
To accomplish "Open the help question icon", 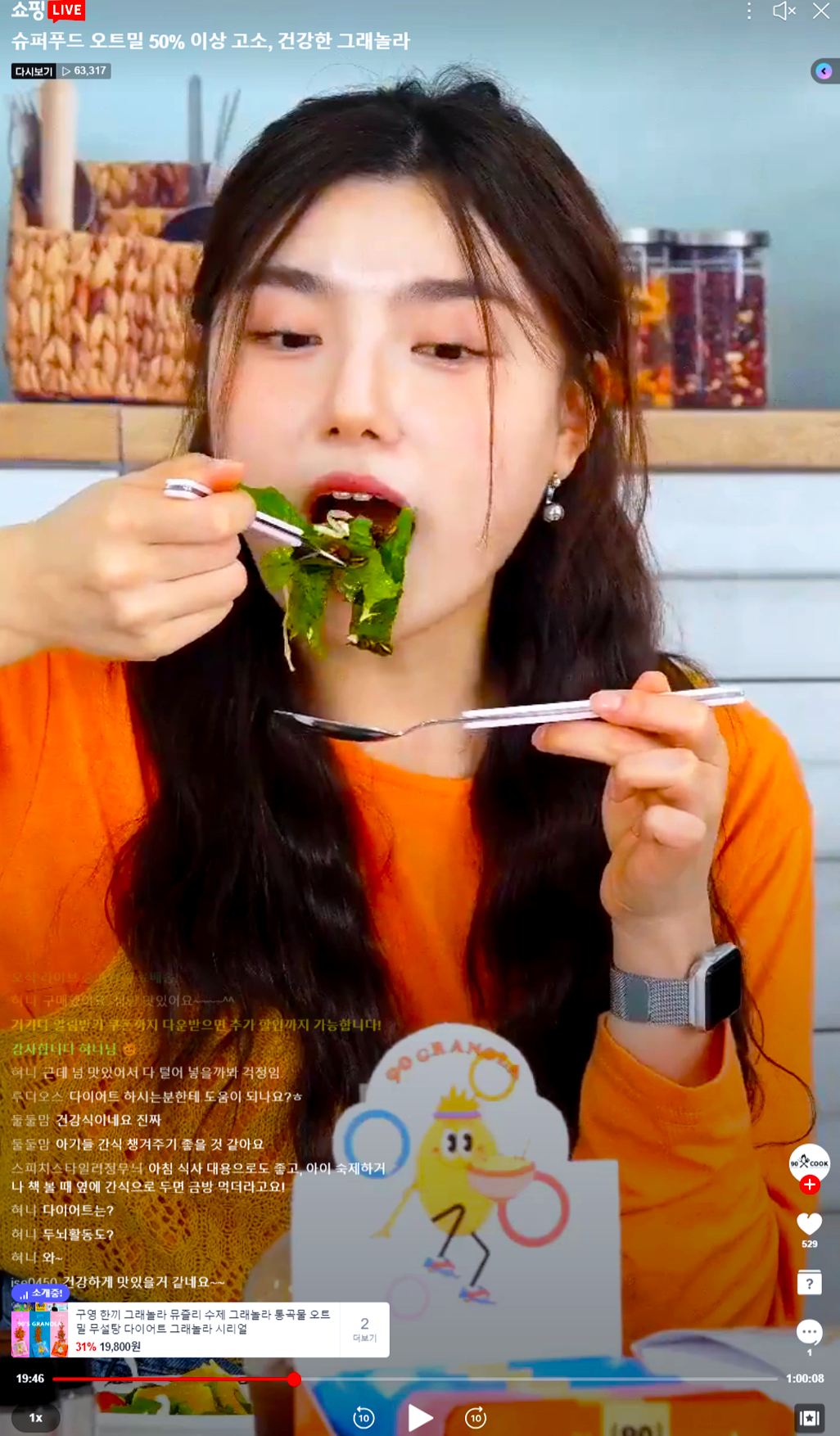I will coord(809,1282).
